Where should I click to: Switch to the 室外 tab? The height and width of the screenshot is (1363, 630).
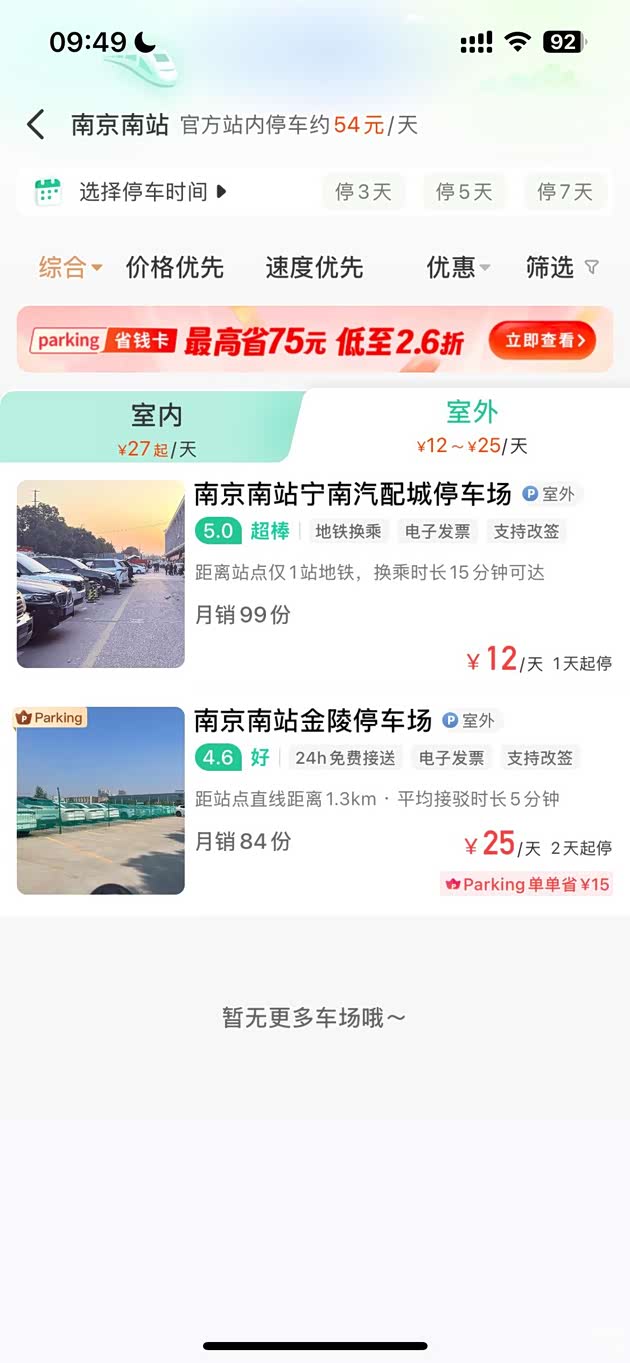point(472,425)
